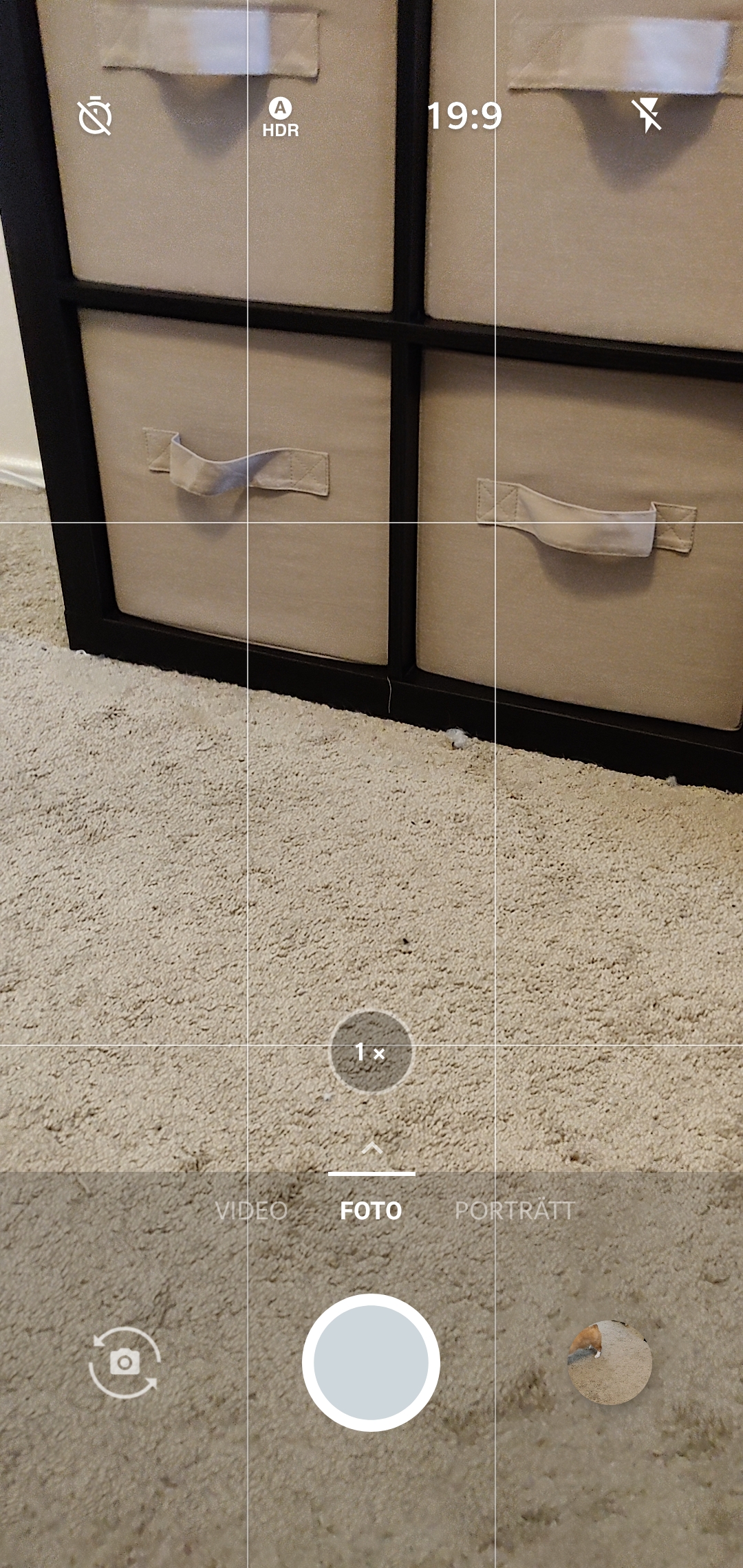Select the FOTO mode tab

click(371, 1210)
